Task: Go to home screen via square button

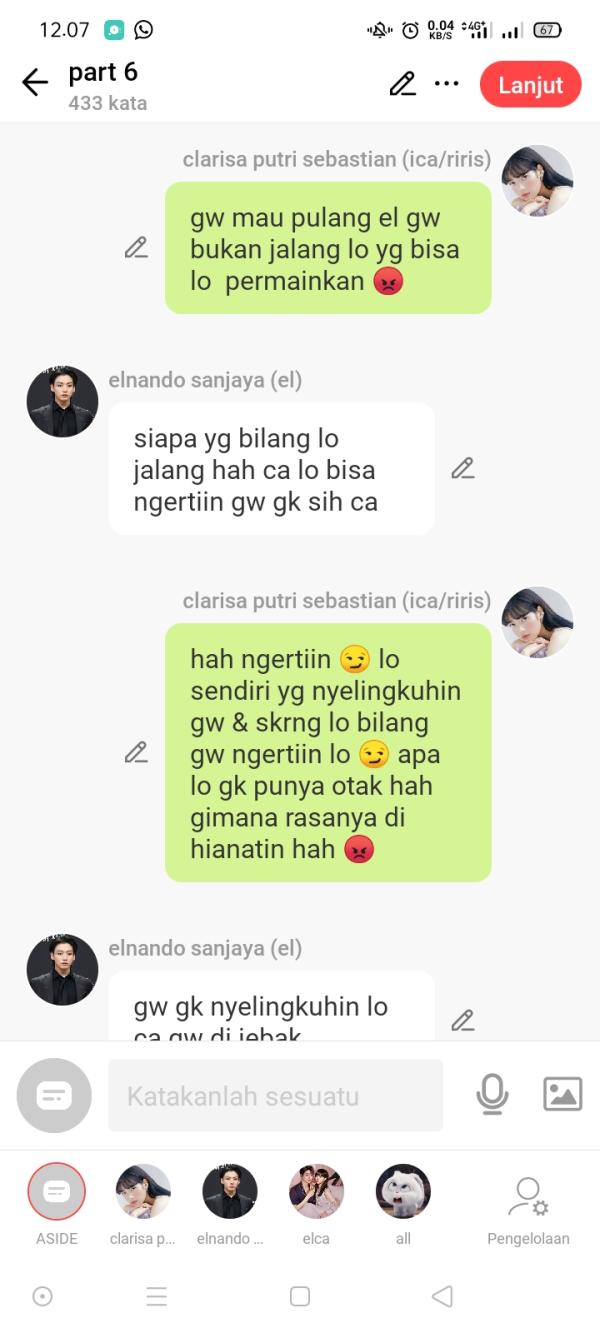Action: coord(300,1296)
